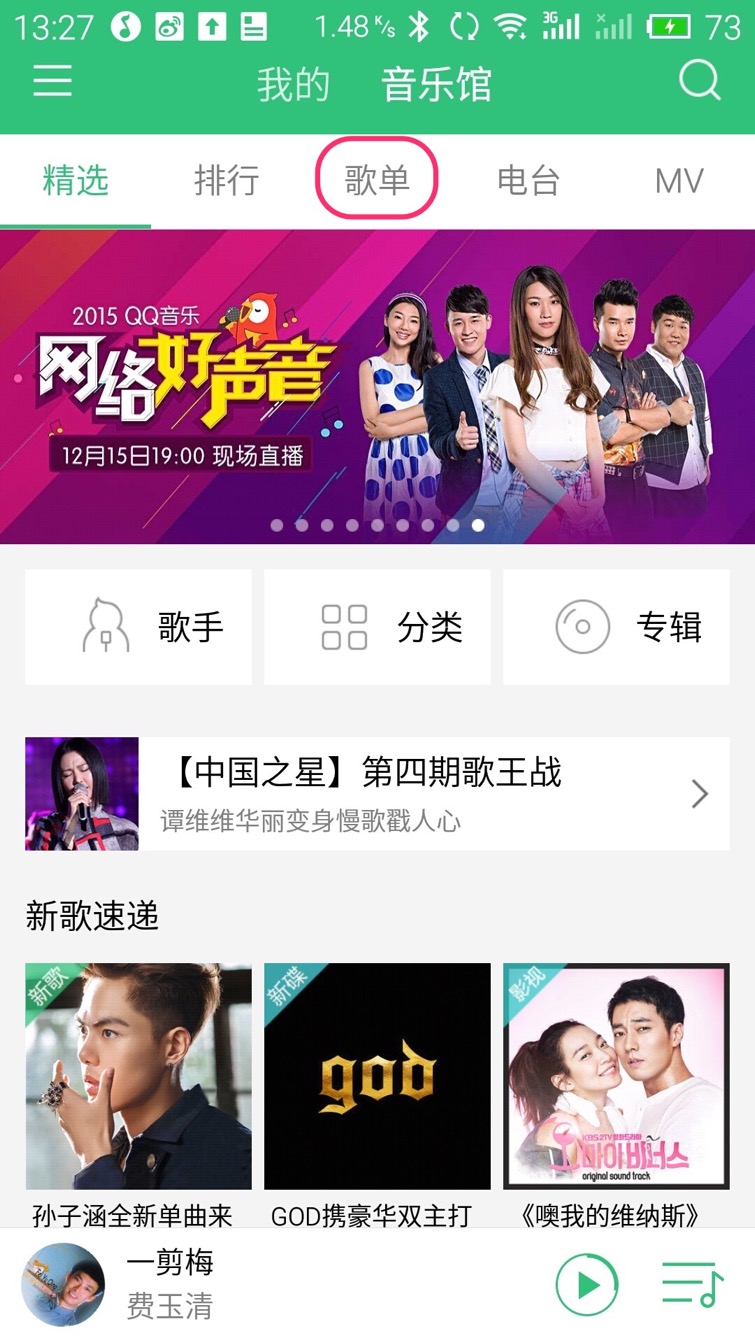Viewport: 755px width, 1343px height.
Task: Open the now playing 一剪梅 cover
Action: pyautogui.click(x=63, y=1285)
